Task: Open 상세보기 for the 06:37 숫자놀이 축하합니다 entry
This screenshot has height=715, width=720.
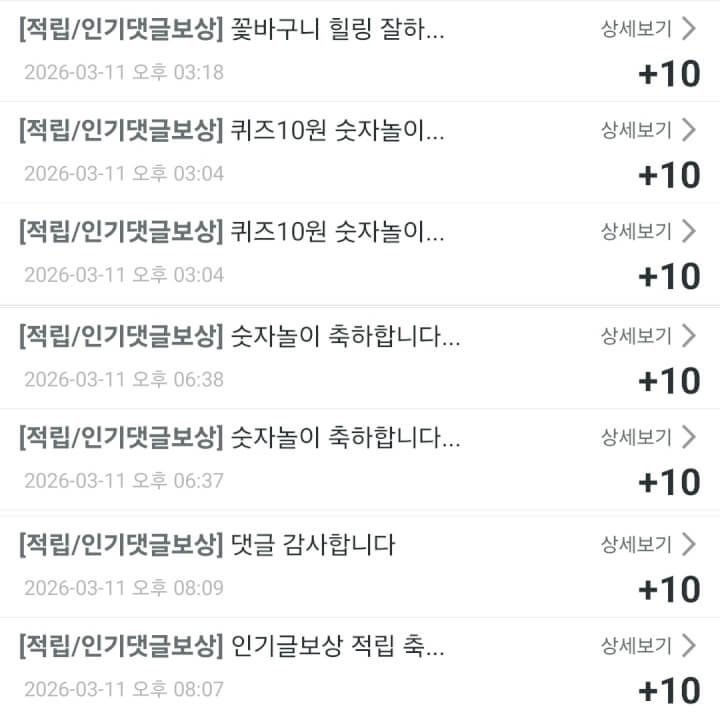Action: click(x=647, y=437)
